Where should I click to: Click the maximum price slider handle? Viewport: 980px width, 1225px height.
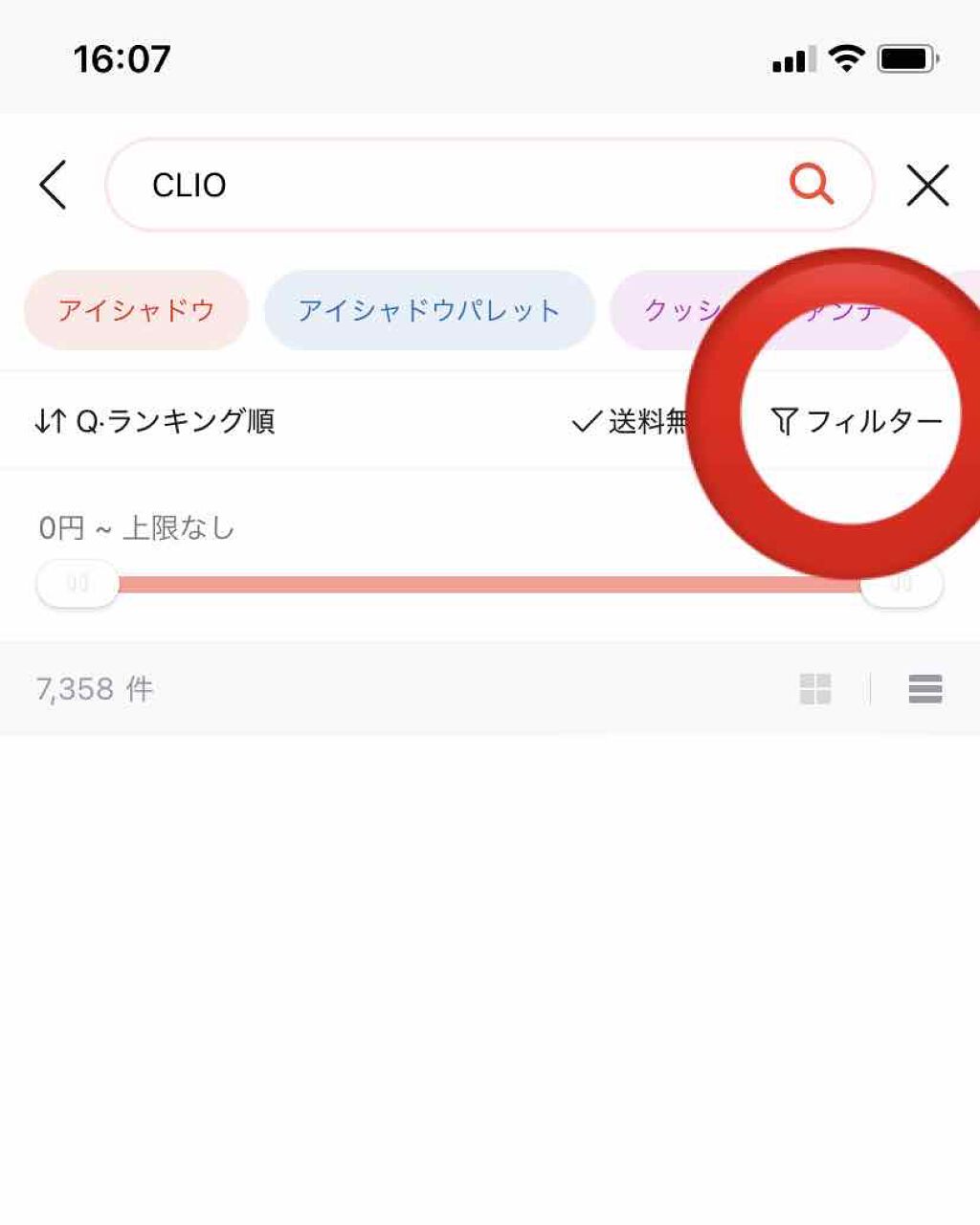(901, 583)
